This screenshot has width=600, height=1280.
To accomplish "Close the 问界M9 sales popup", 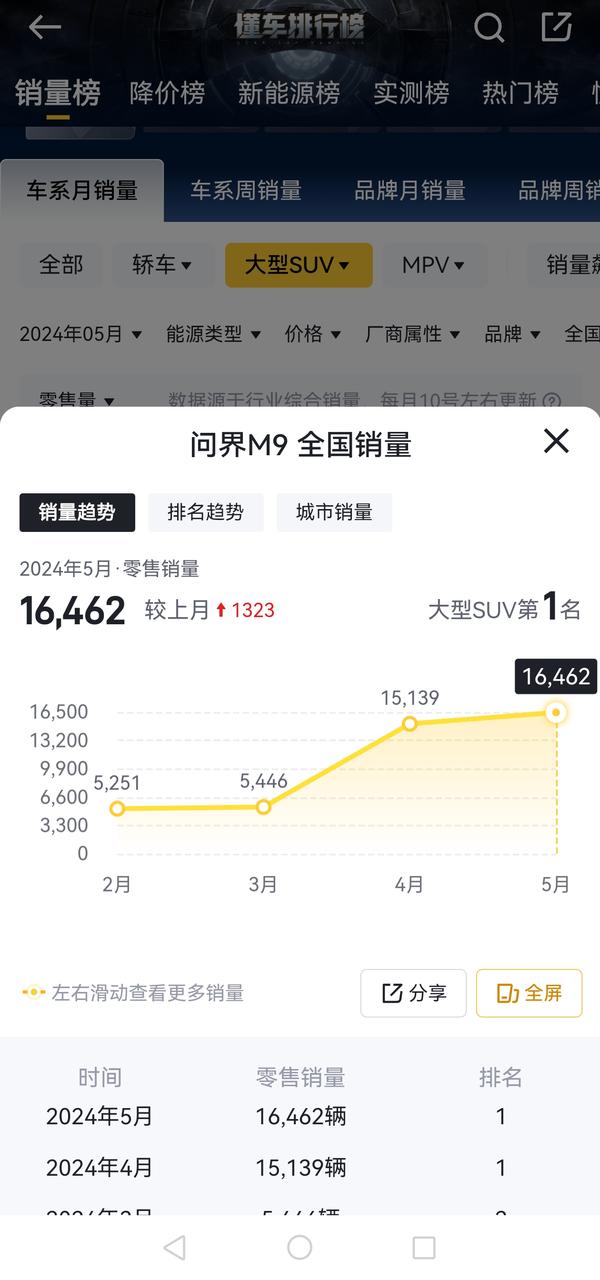I will click(556, 441).
